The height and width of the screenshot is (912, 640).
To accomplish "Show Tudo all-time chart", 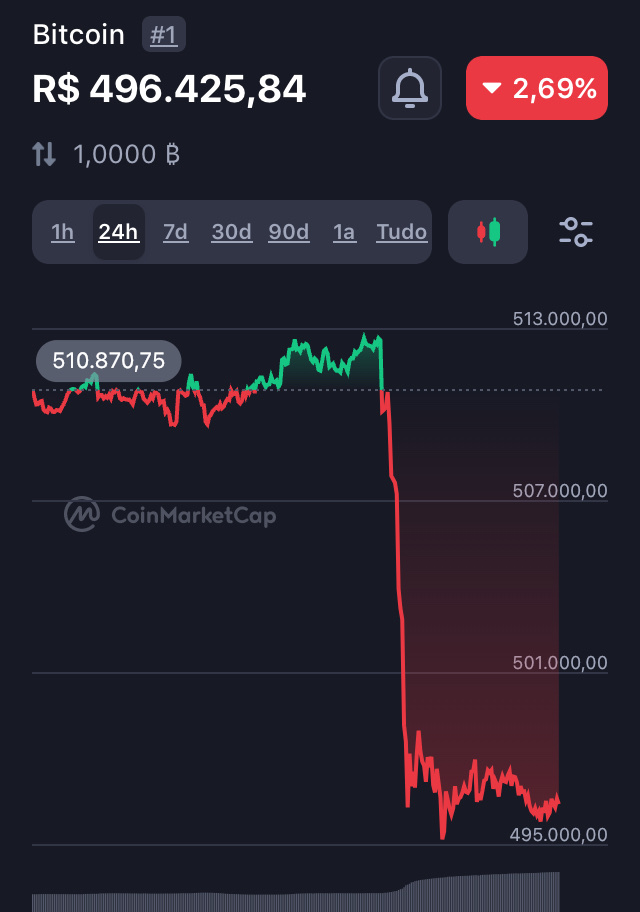I will (402, 232).
